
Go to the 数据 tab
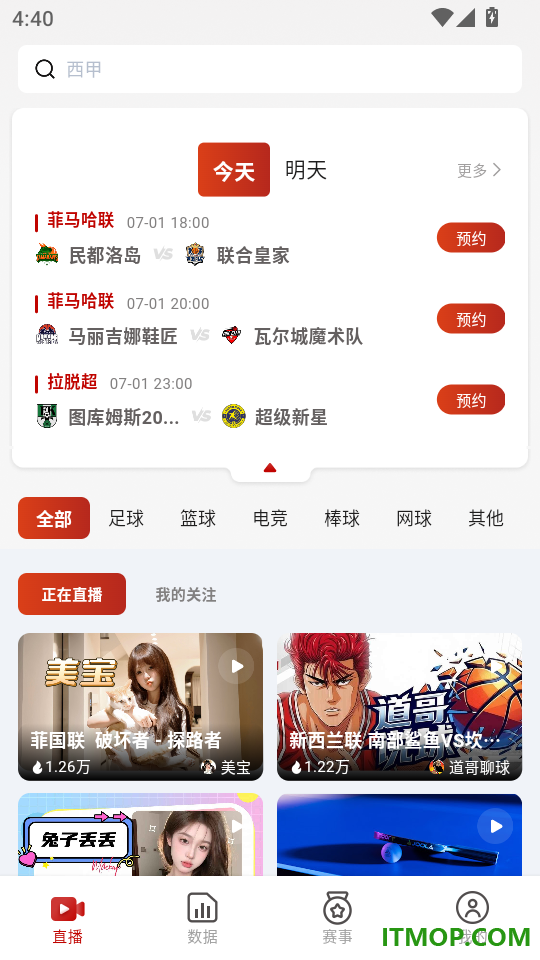click(202, 917)
